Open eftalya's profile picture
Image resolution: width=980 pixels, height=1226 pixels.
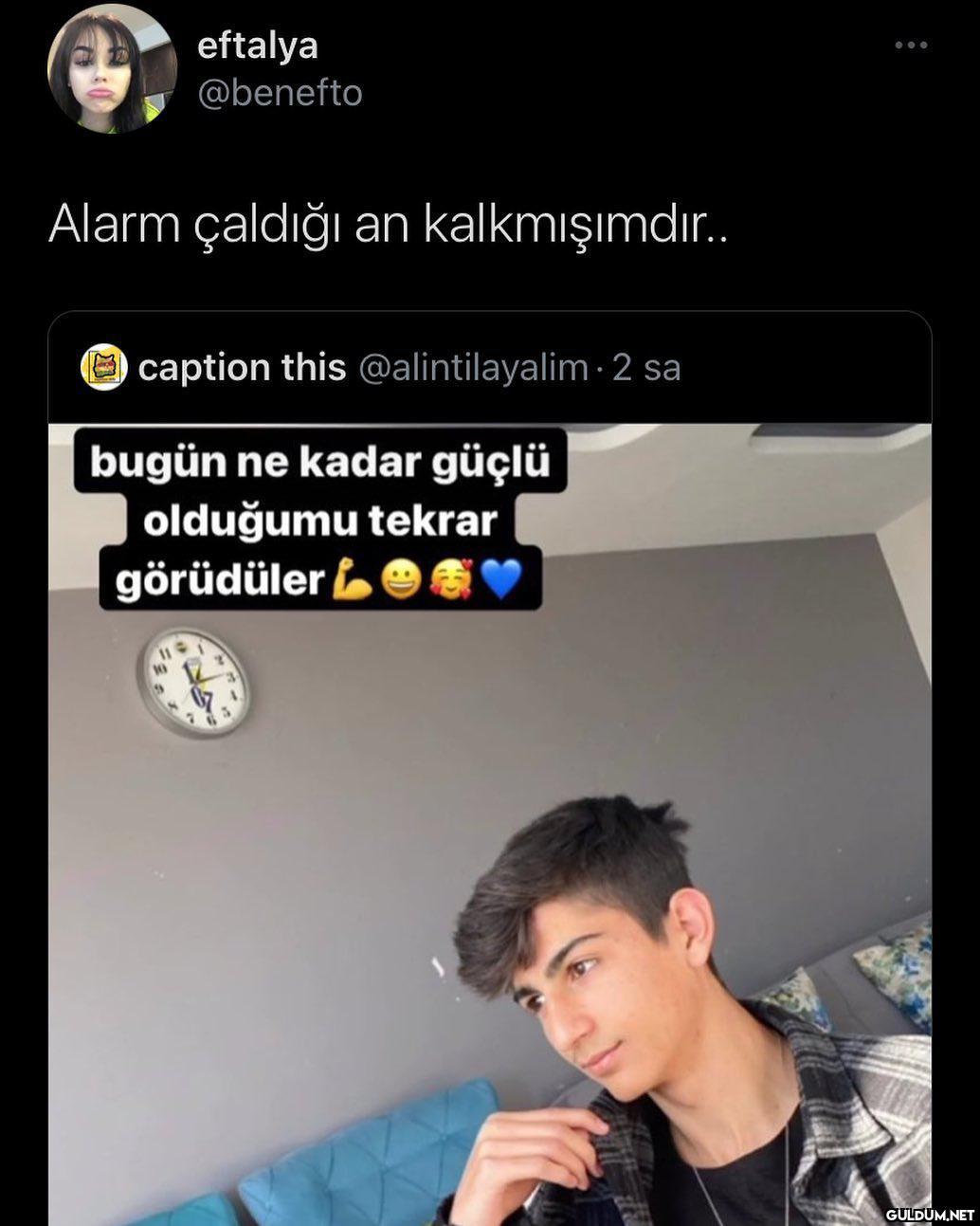pos(112,69)
